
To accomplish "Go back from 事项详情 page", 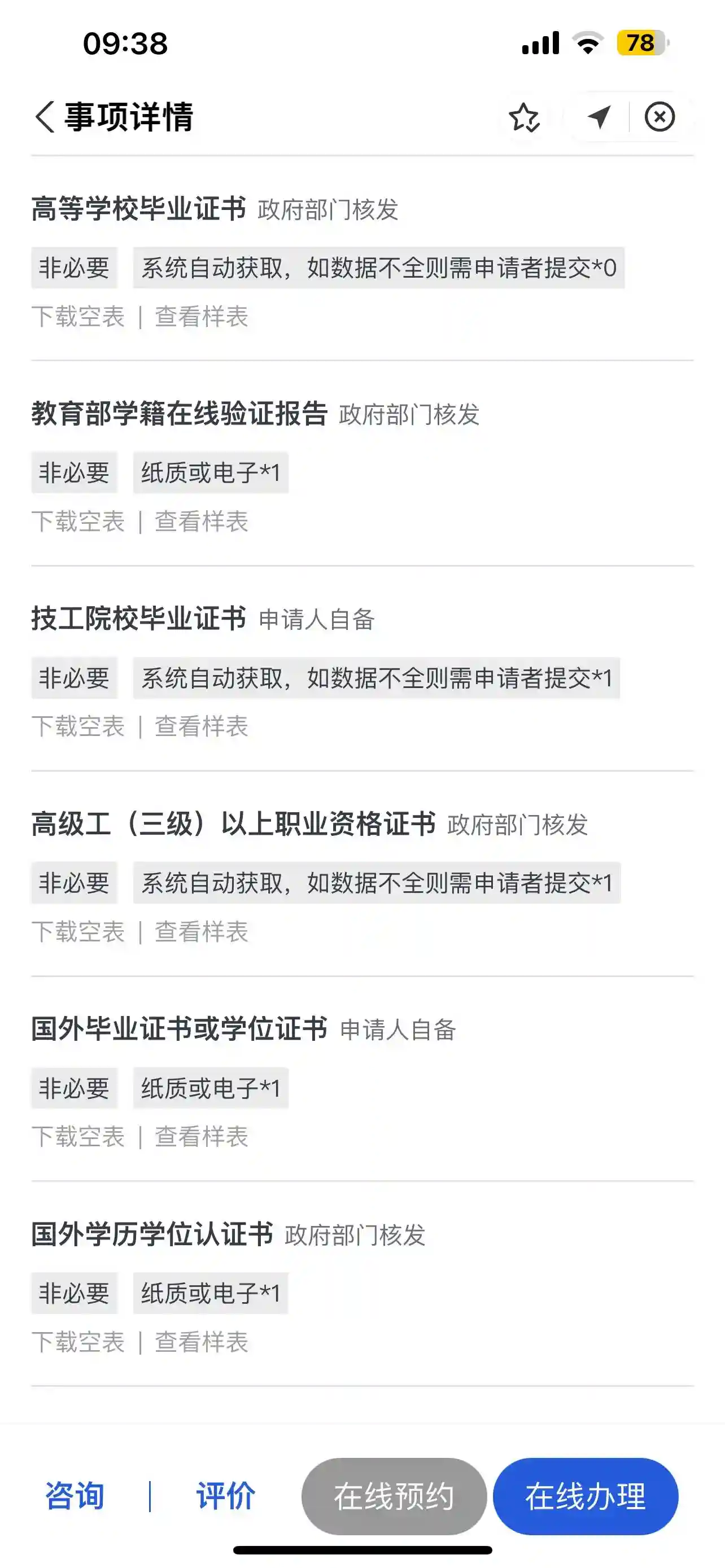I will click(45, 116).
